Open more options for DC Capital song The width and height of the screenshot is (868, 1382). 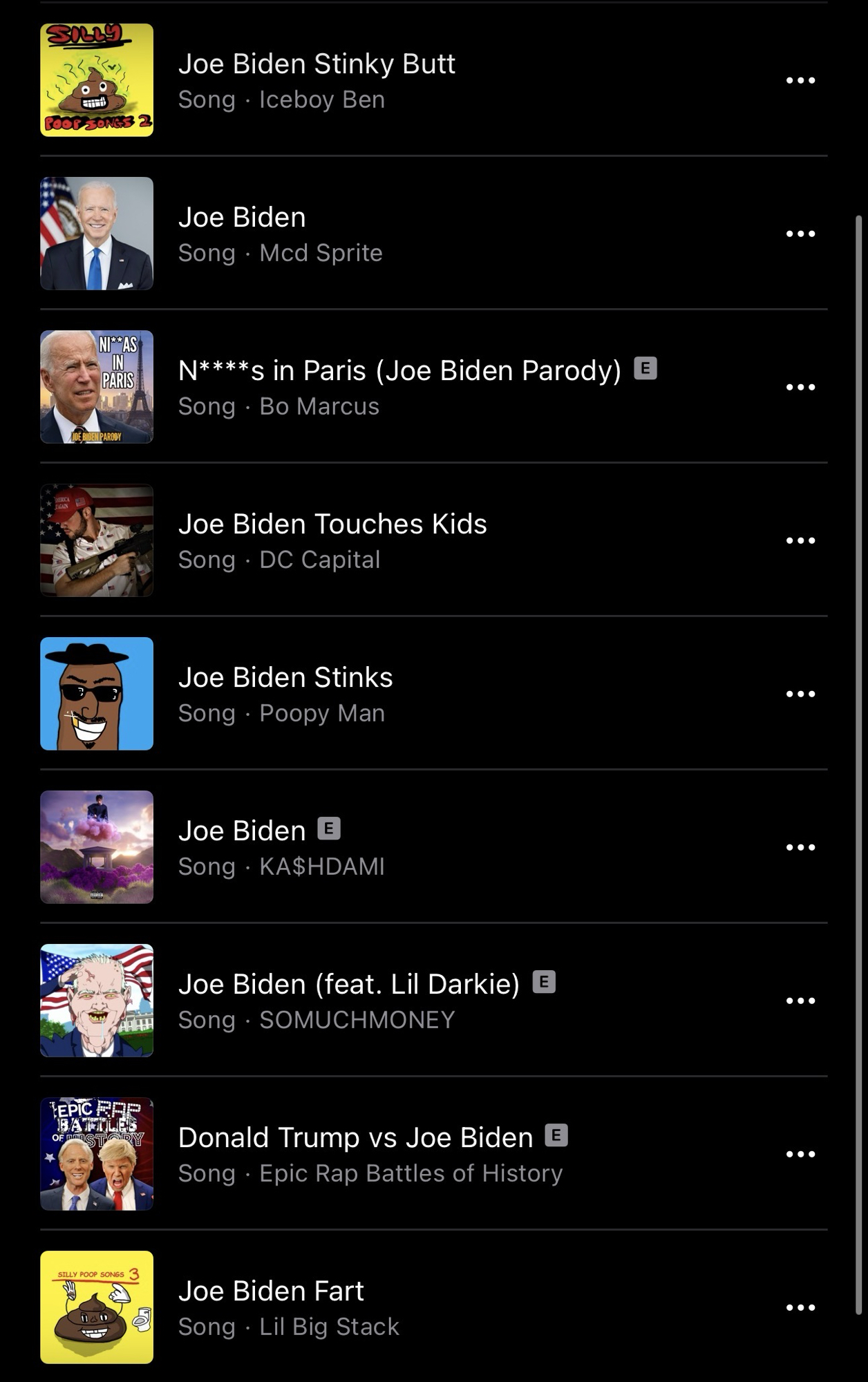(x=800, y=540)
